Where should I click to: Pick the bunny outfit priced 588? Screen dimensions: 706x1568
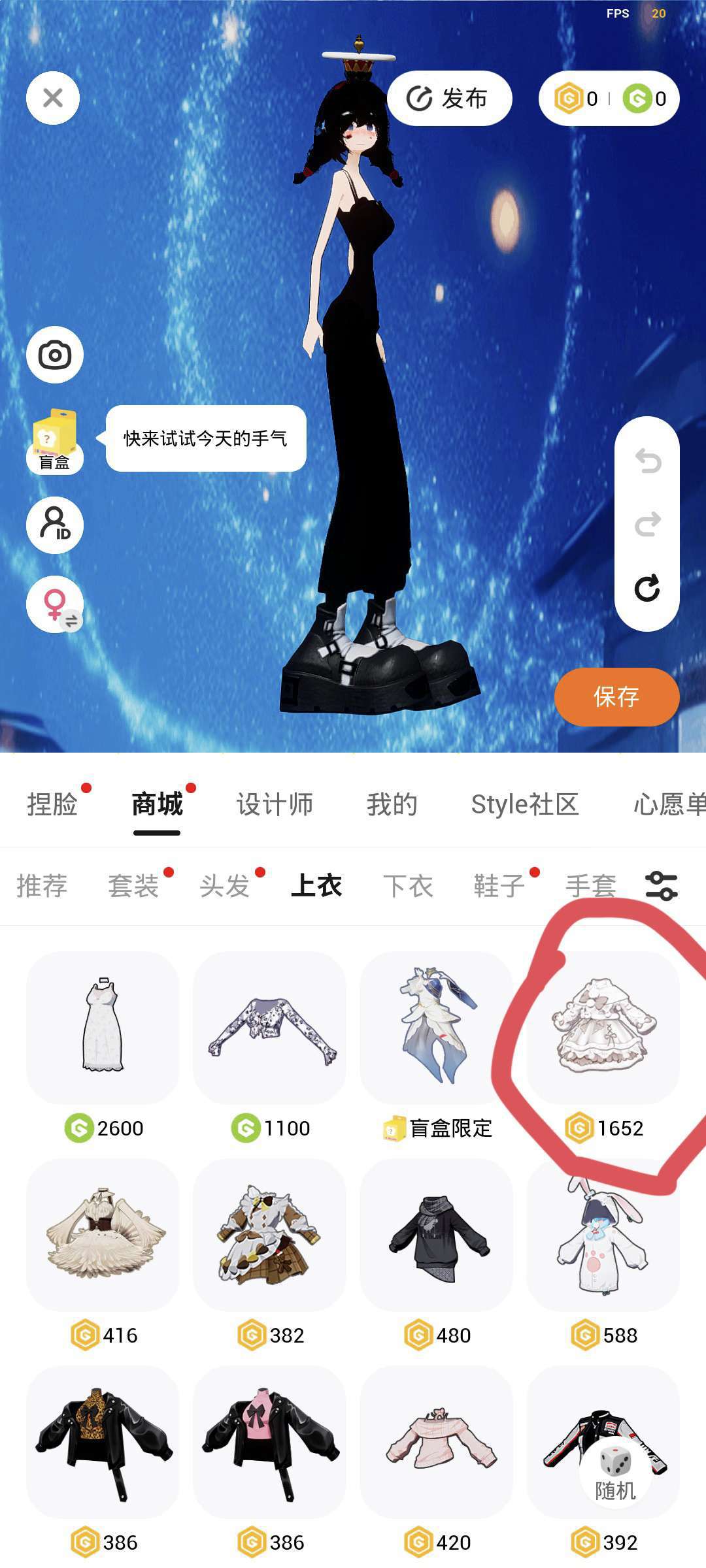(603, 1235)
